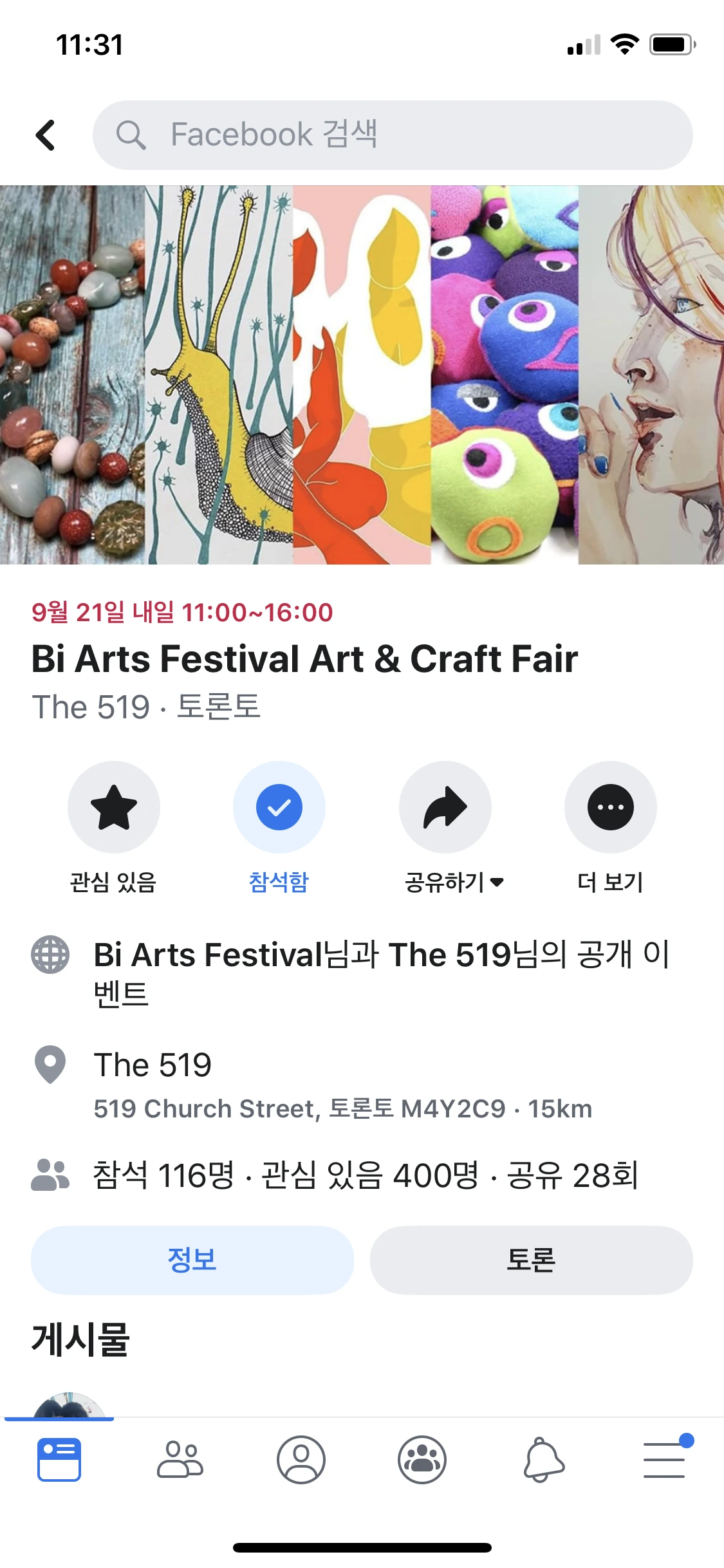This screenshot has width=724, height=1568.
Task: Open the 공유하기 share dropdown
Action: click(x=445, y=807)
